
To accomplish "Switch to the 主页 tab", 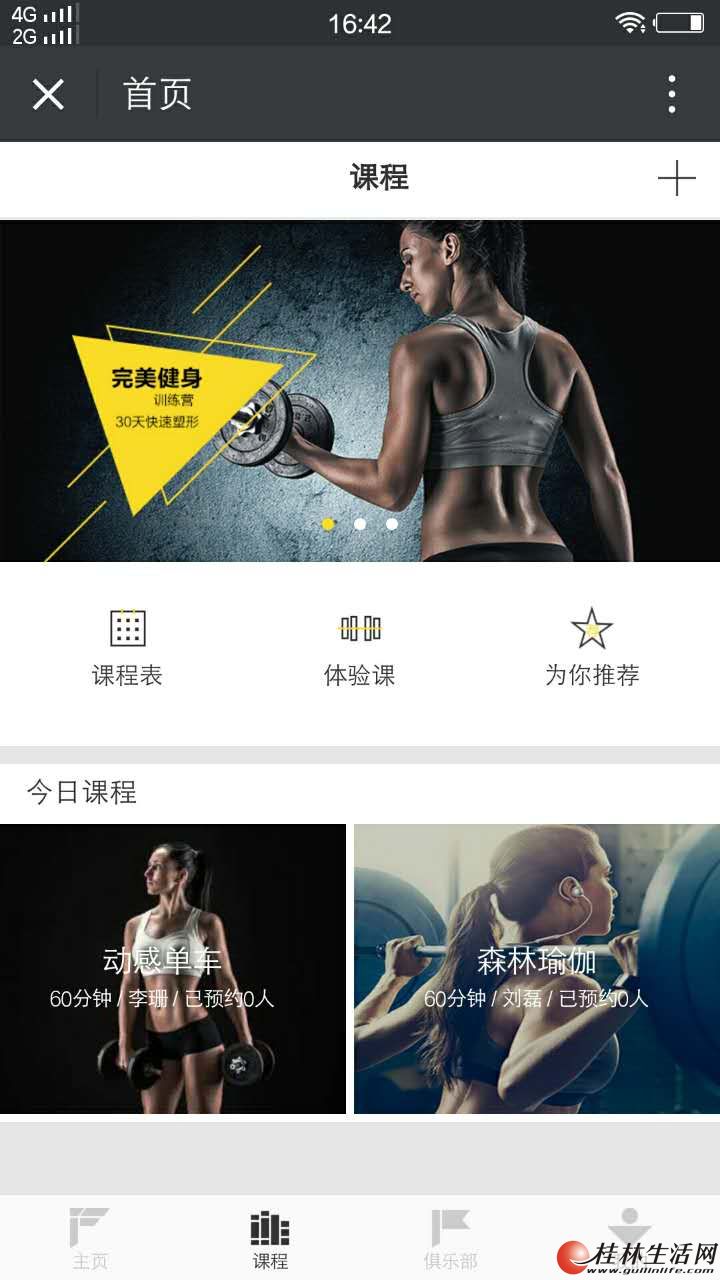I will pyautogui.click(x=90, y=1238).
